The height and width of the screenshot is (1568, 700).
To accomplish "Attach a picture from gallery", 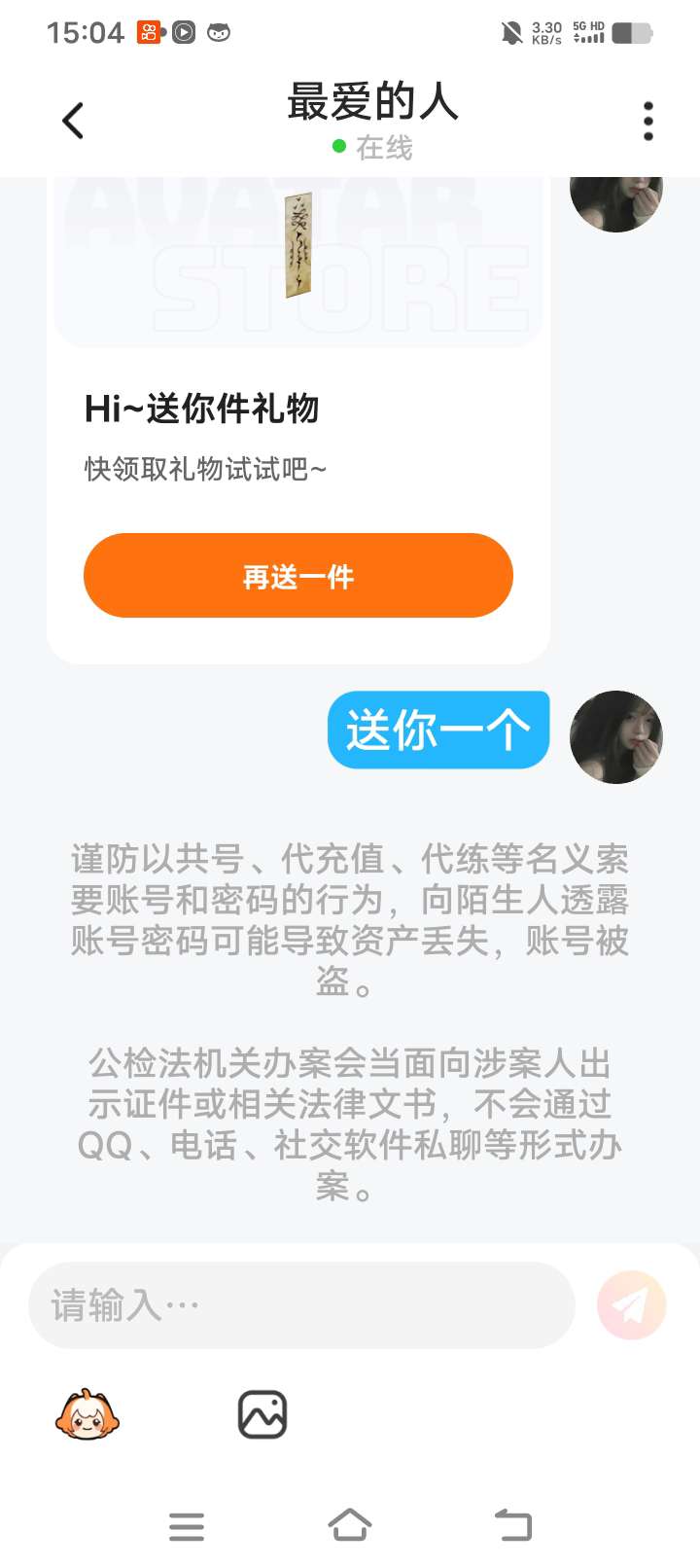I will pos(262,1415).
